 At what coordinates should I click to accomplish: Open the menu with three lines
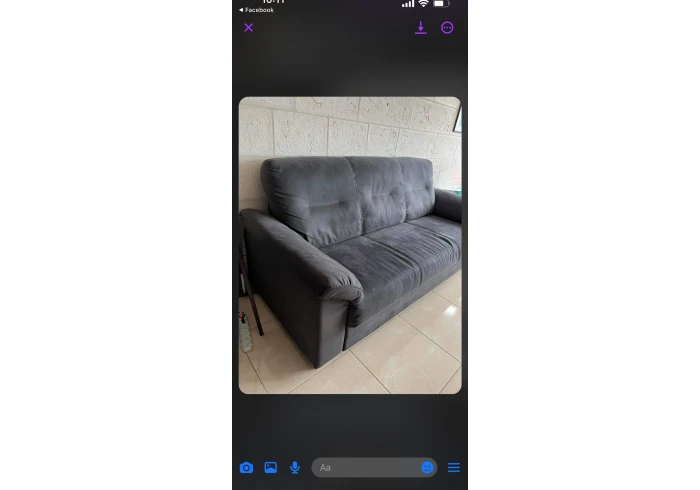pyautogui.click(x=454, y=467)
